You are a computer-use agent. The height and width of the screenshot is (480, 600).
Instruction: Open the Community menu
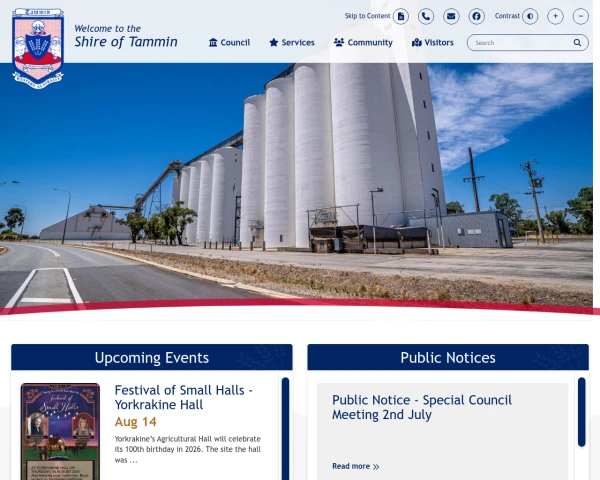tap(363, 43)
